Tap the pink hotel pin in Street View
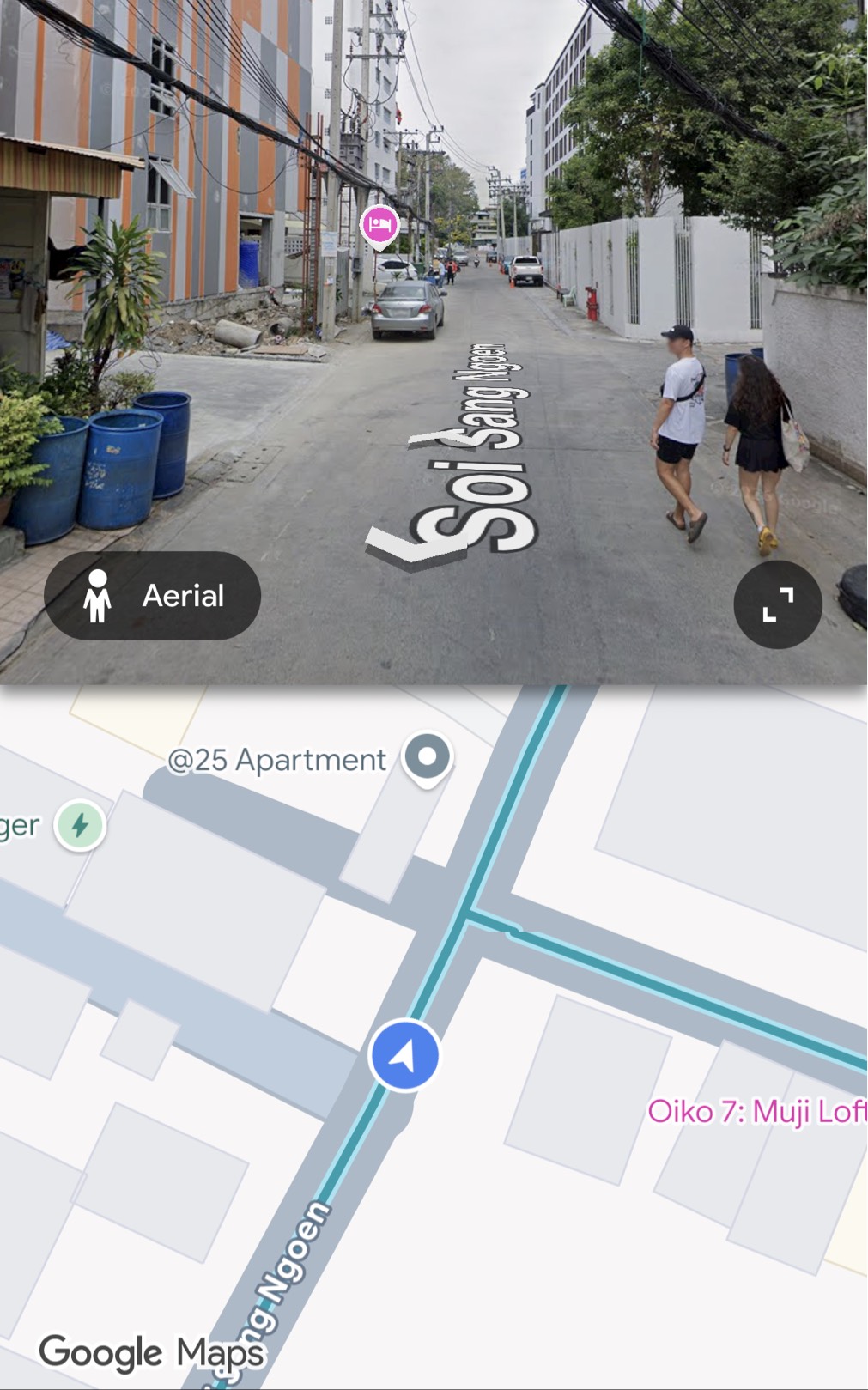 point(379,227)
